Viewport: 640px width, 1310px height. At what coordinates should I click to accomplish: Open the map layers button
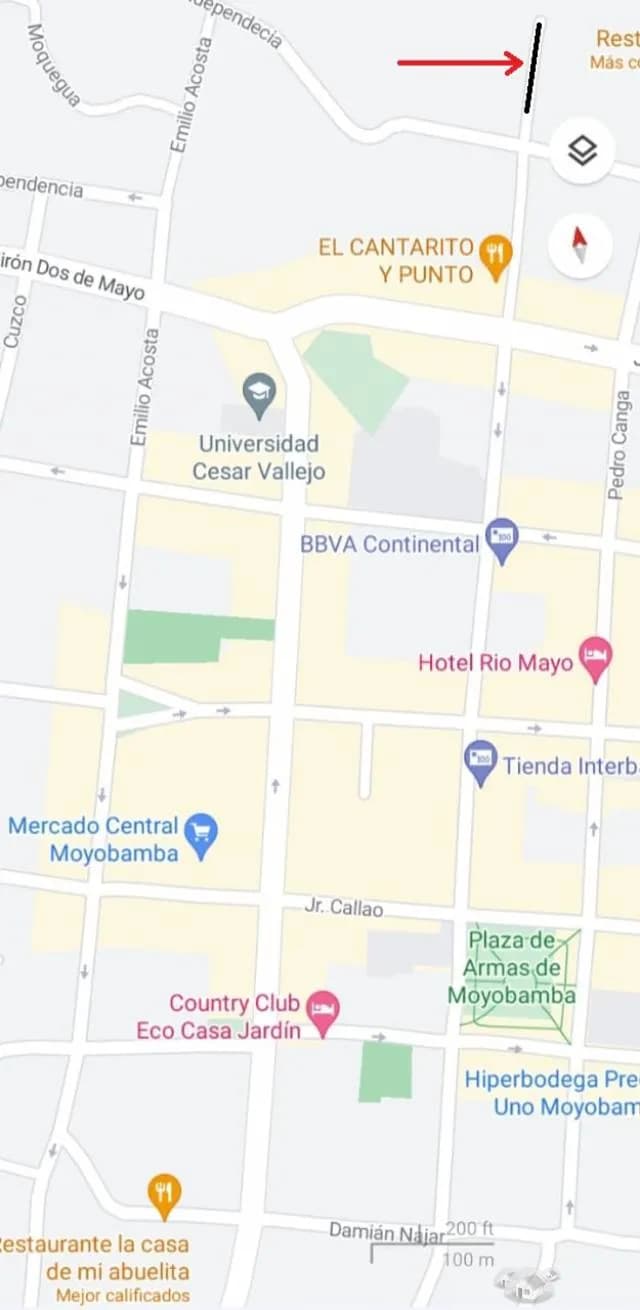coord(582,151)
